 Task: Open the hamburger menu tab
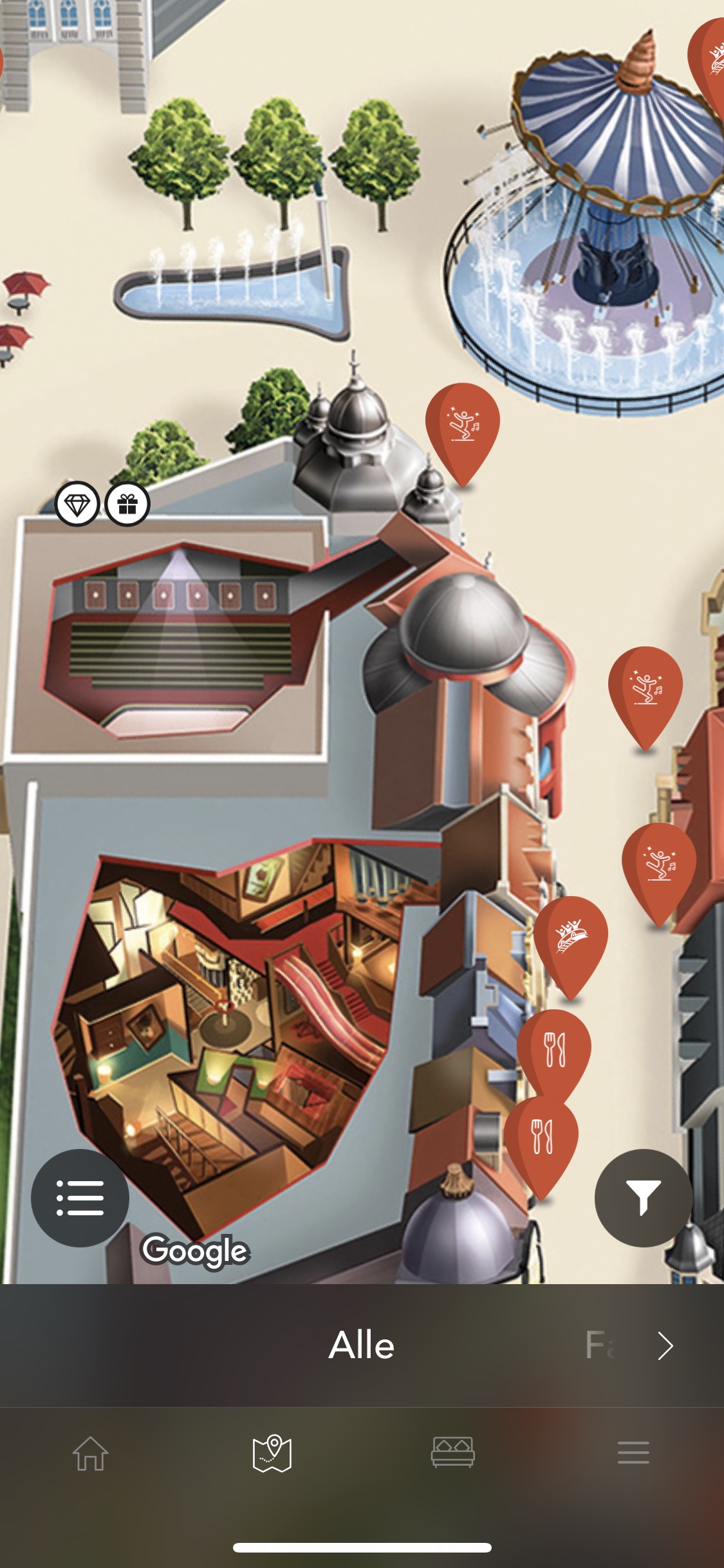(633, 1453)
